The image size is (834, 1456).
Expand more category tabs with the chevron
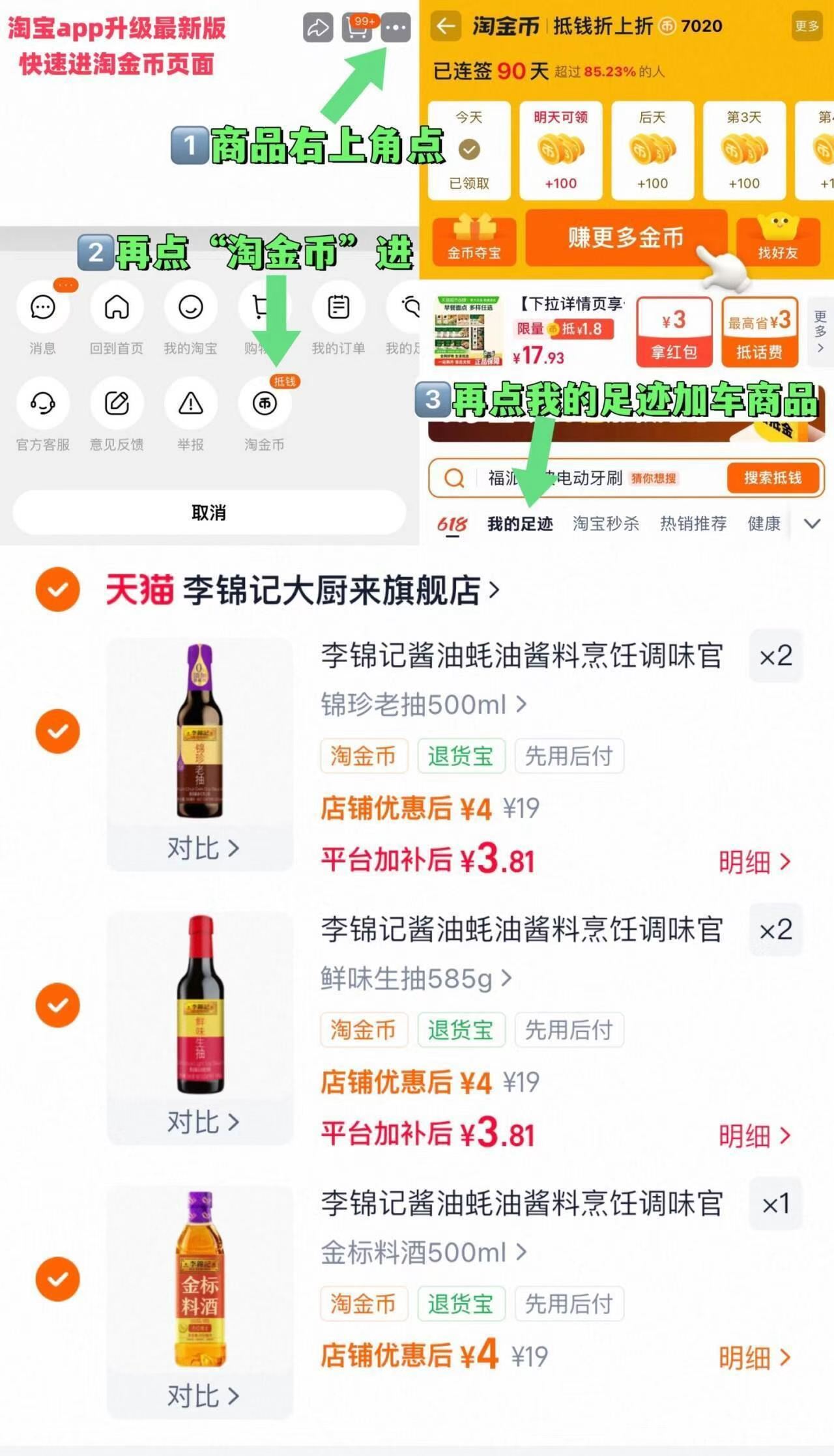[812, 523]
